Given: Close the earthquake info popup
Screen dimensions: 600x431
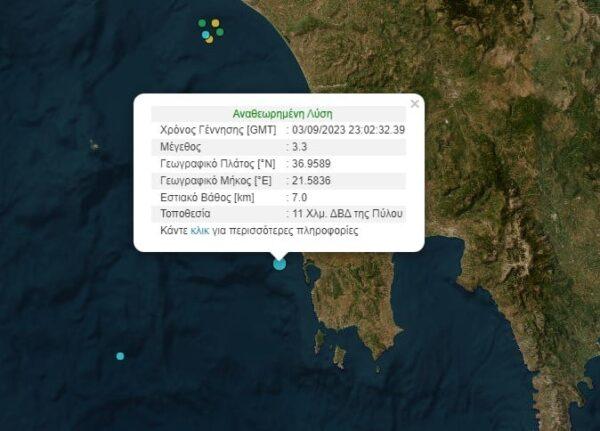Looking at the screenshot, I should [415, 104].
